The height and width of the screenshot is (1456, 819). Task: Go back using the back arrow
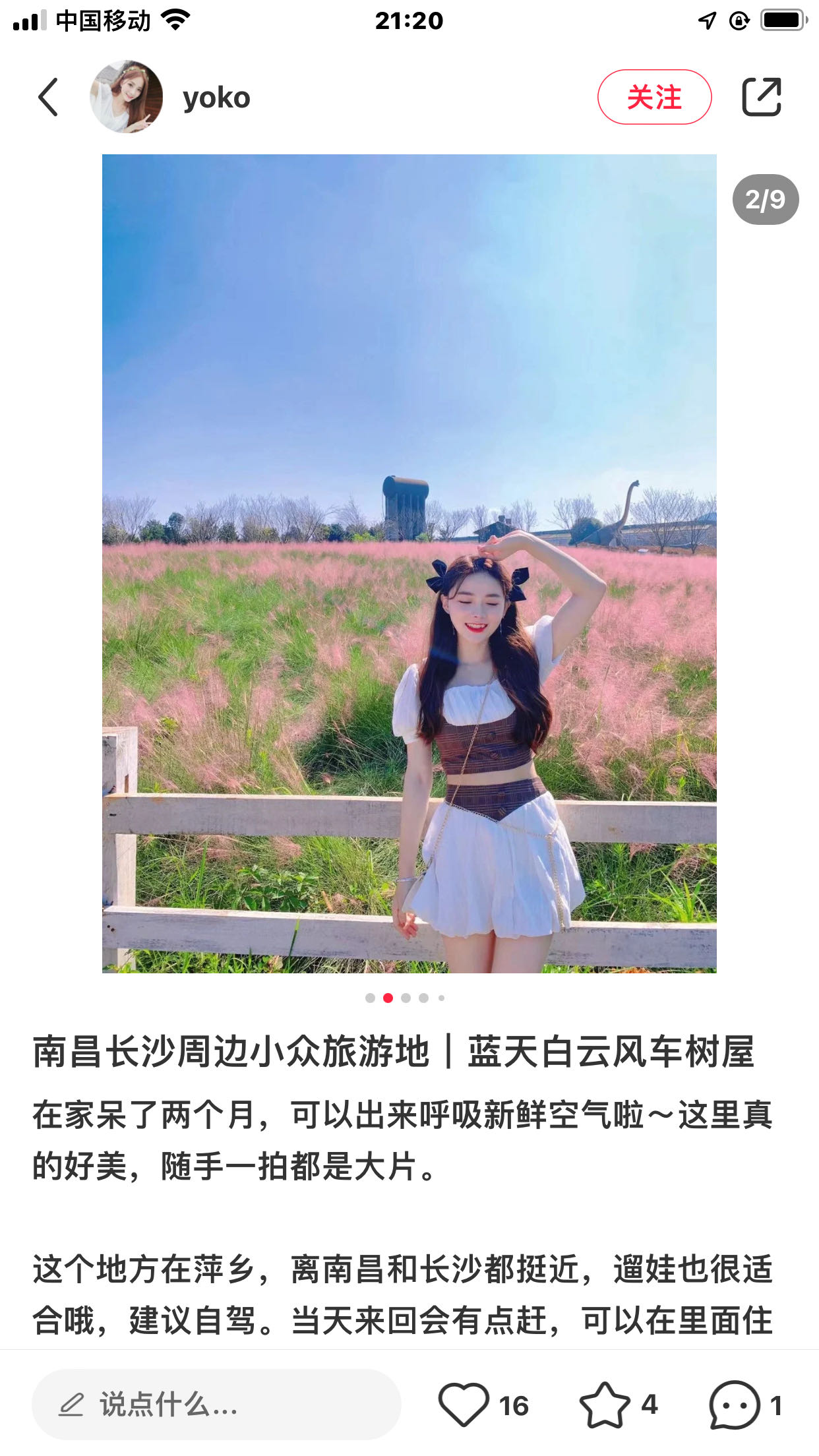coord(48,98)
